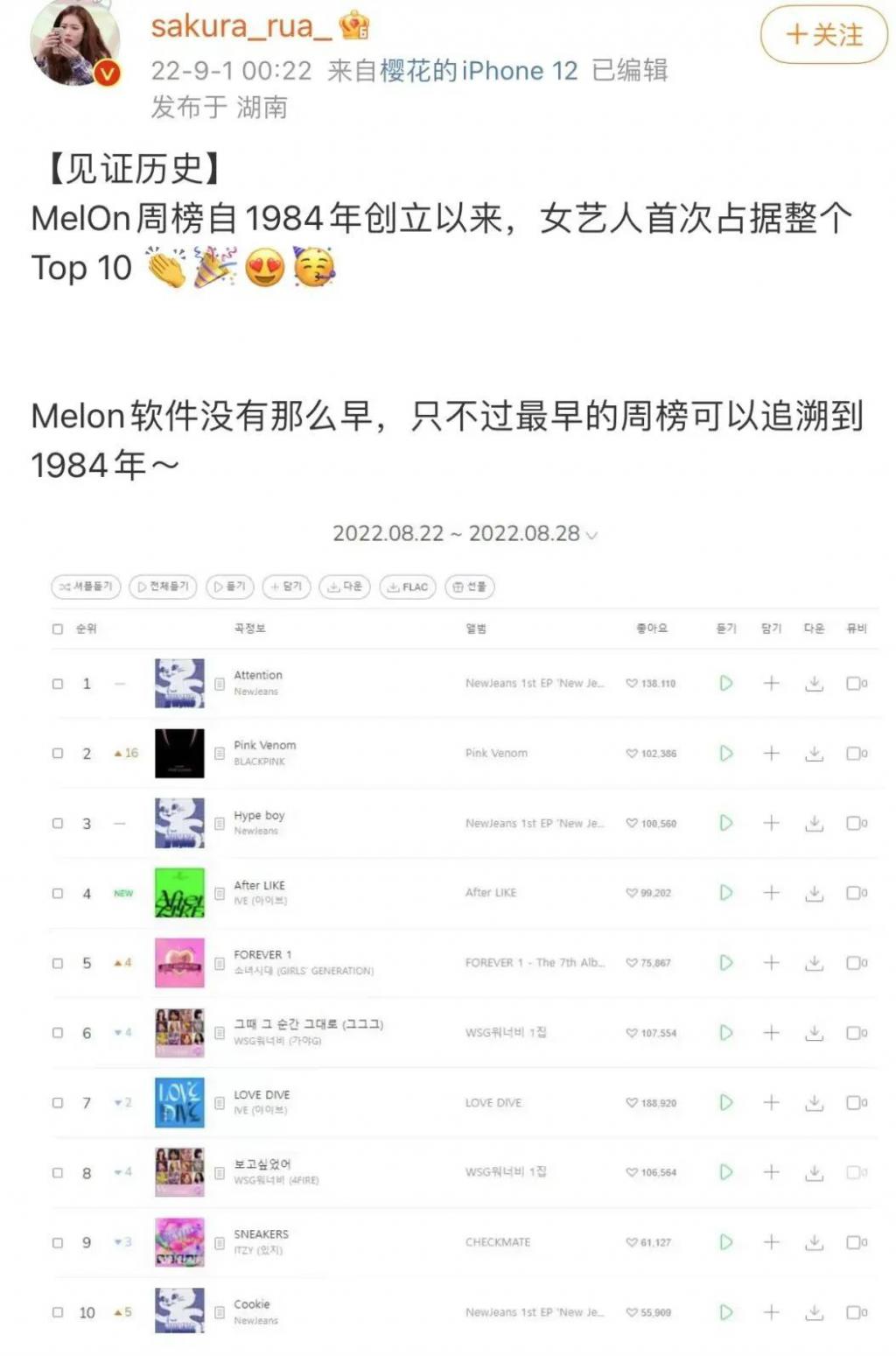Follow sakura_rua_ with the +关注 button
Screen dimensions: 896x1356
tap(823, 35)
